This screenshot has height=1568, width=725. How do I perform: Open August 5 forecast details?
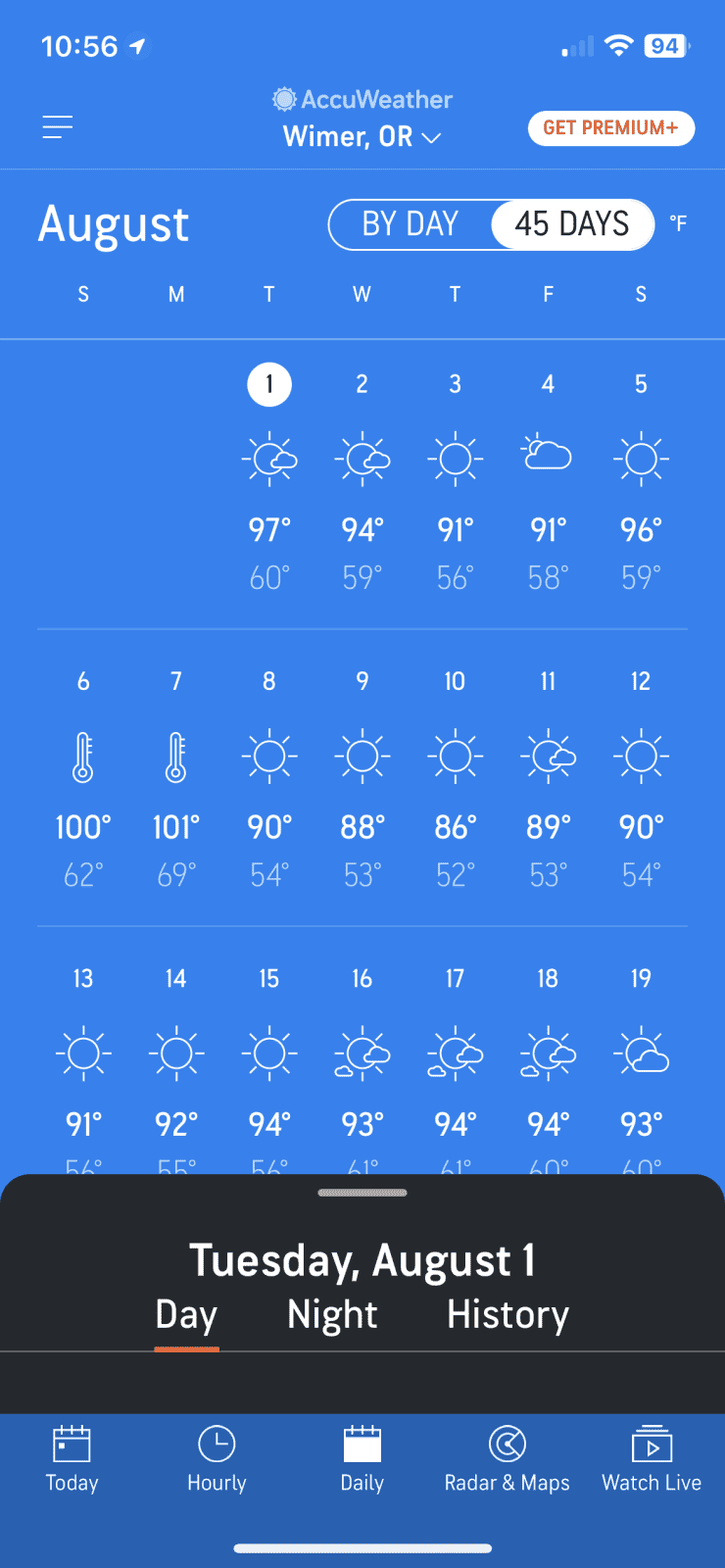641,480
